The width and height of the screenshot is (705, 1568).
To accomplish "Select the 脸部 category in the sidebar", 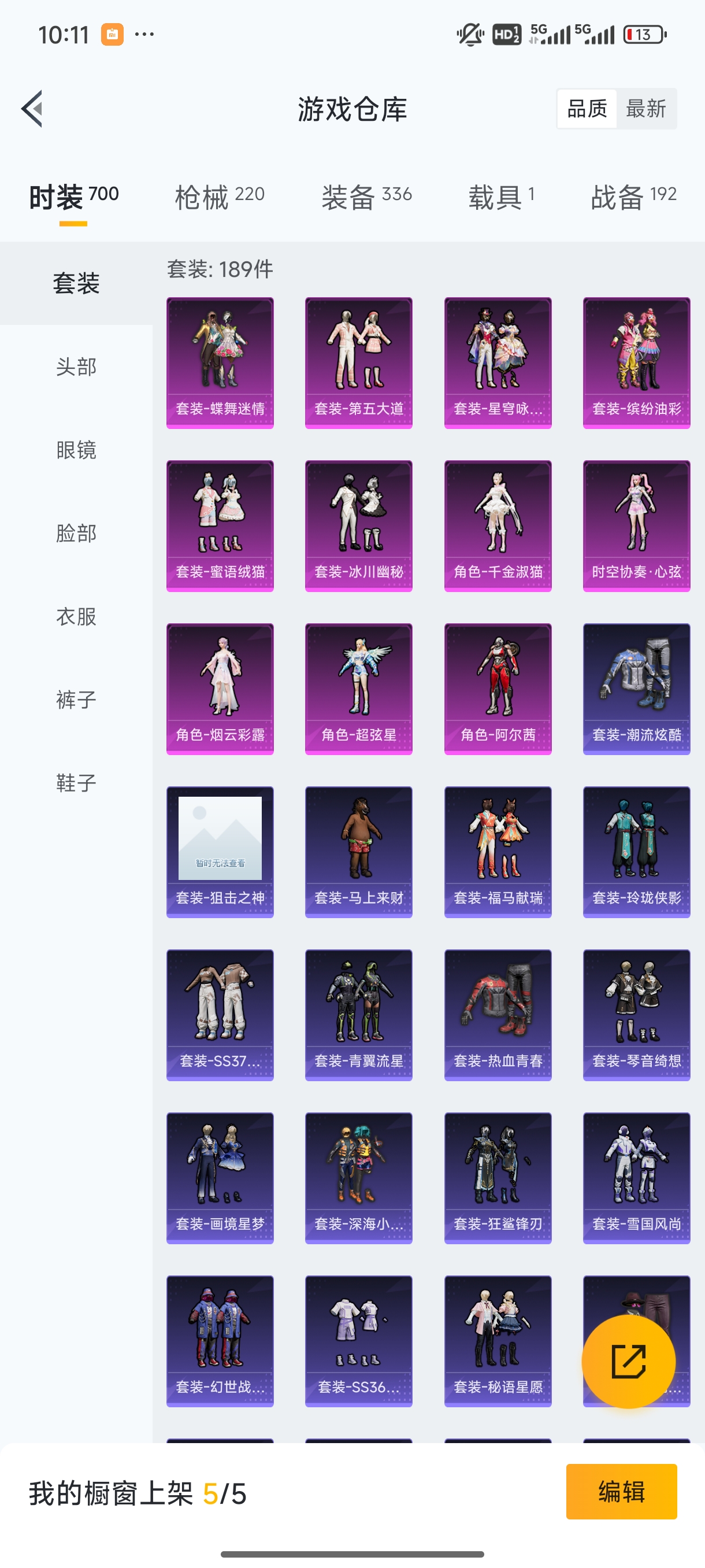I will point(76,533).
